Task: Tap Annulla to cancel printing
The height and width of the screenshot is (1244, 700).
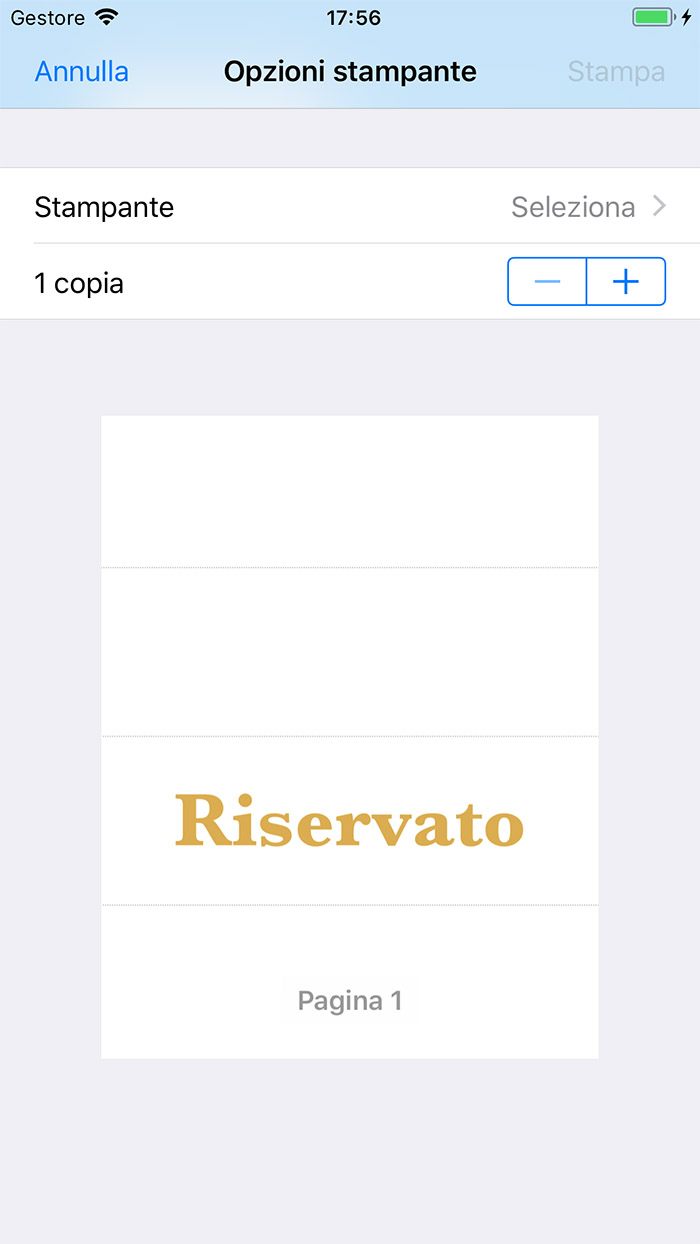Action: [x=82, y=72]
